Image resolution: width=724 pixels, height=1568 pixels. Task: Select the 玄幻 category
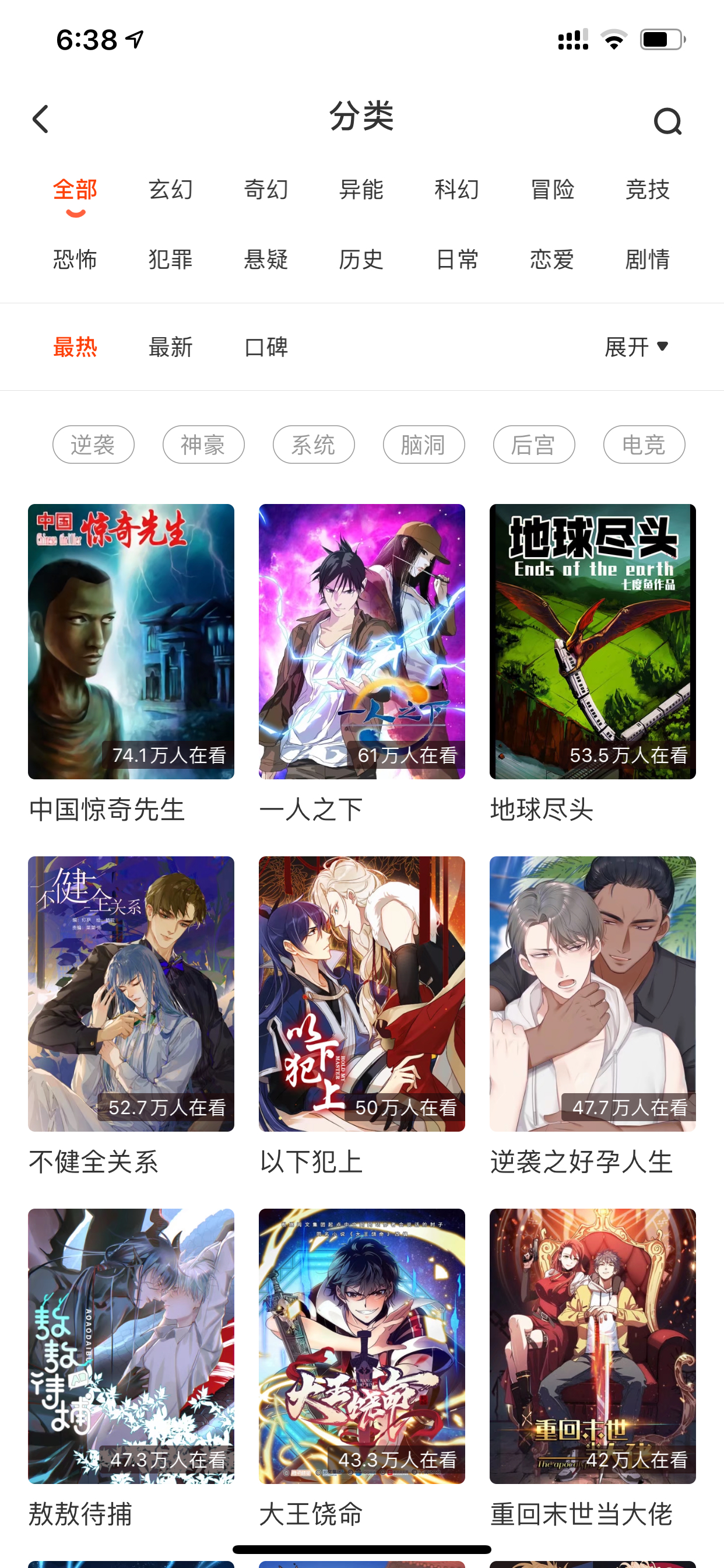pos(171,190)
